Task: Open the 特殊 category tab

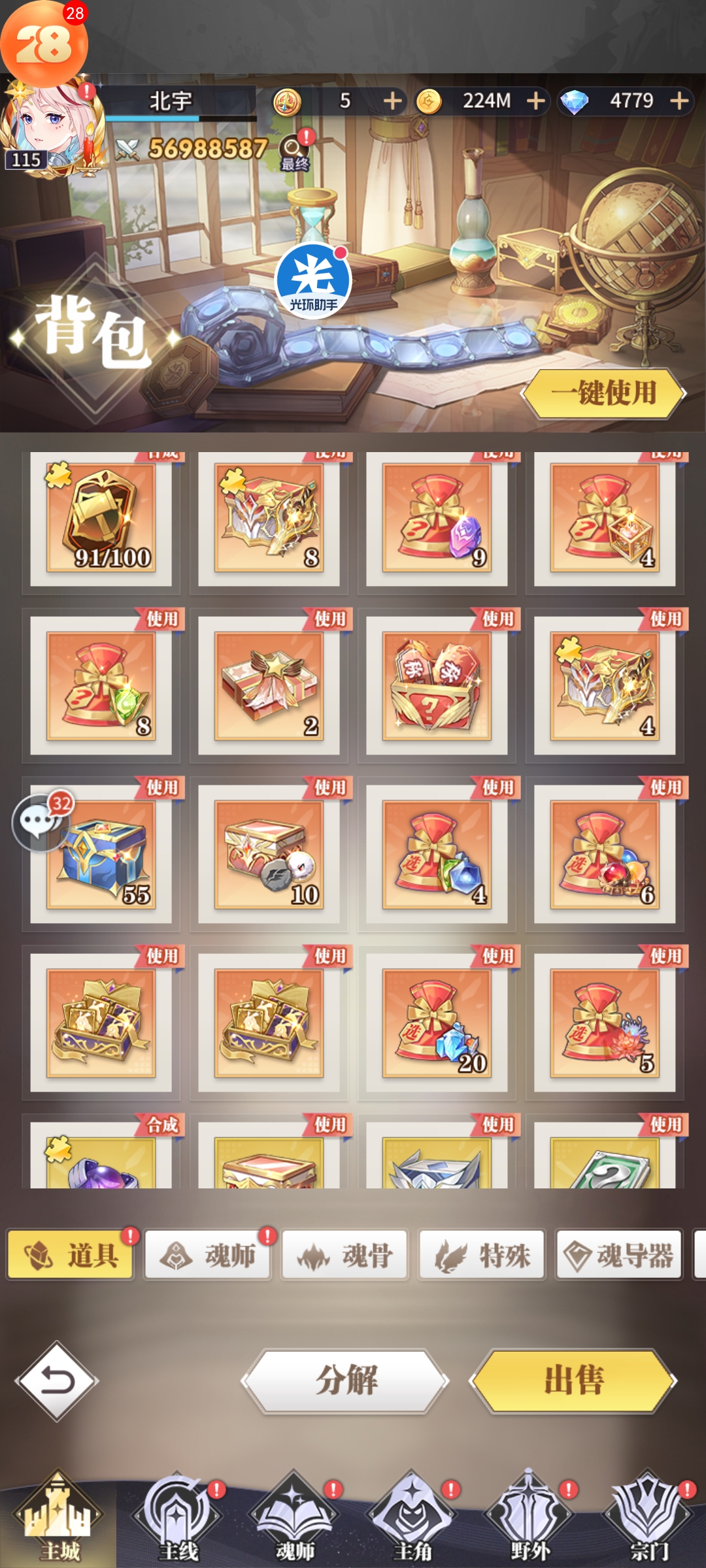Action: (x=482, y=1255)
